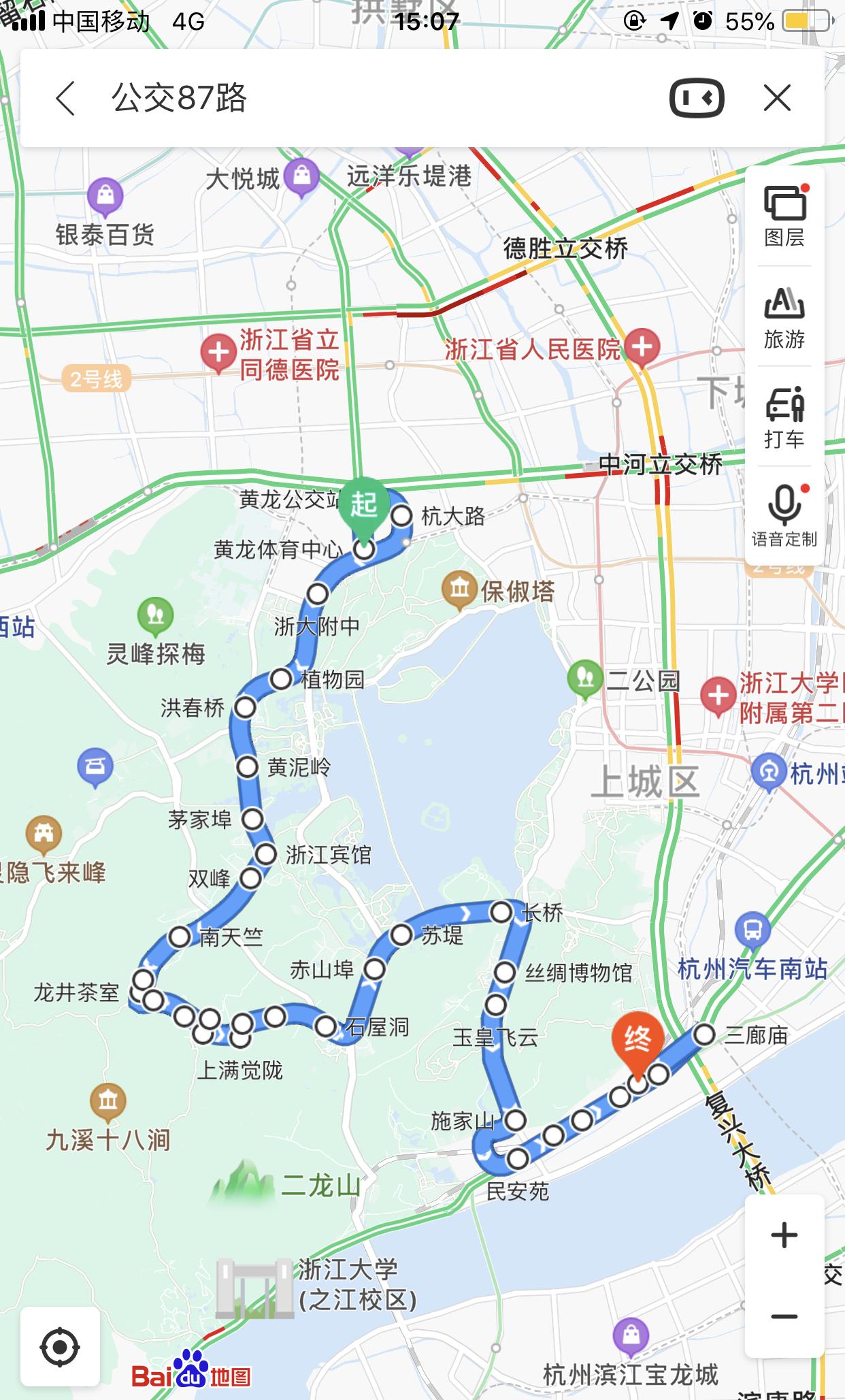Viewport: 845px width, 1400px height.
Task: Zoom out the map with minus button
Action: coord(784,1316)
